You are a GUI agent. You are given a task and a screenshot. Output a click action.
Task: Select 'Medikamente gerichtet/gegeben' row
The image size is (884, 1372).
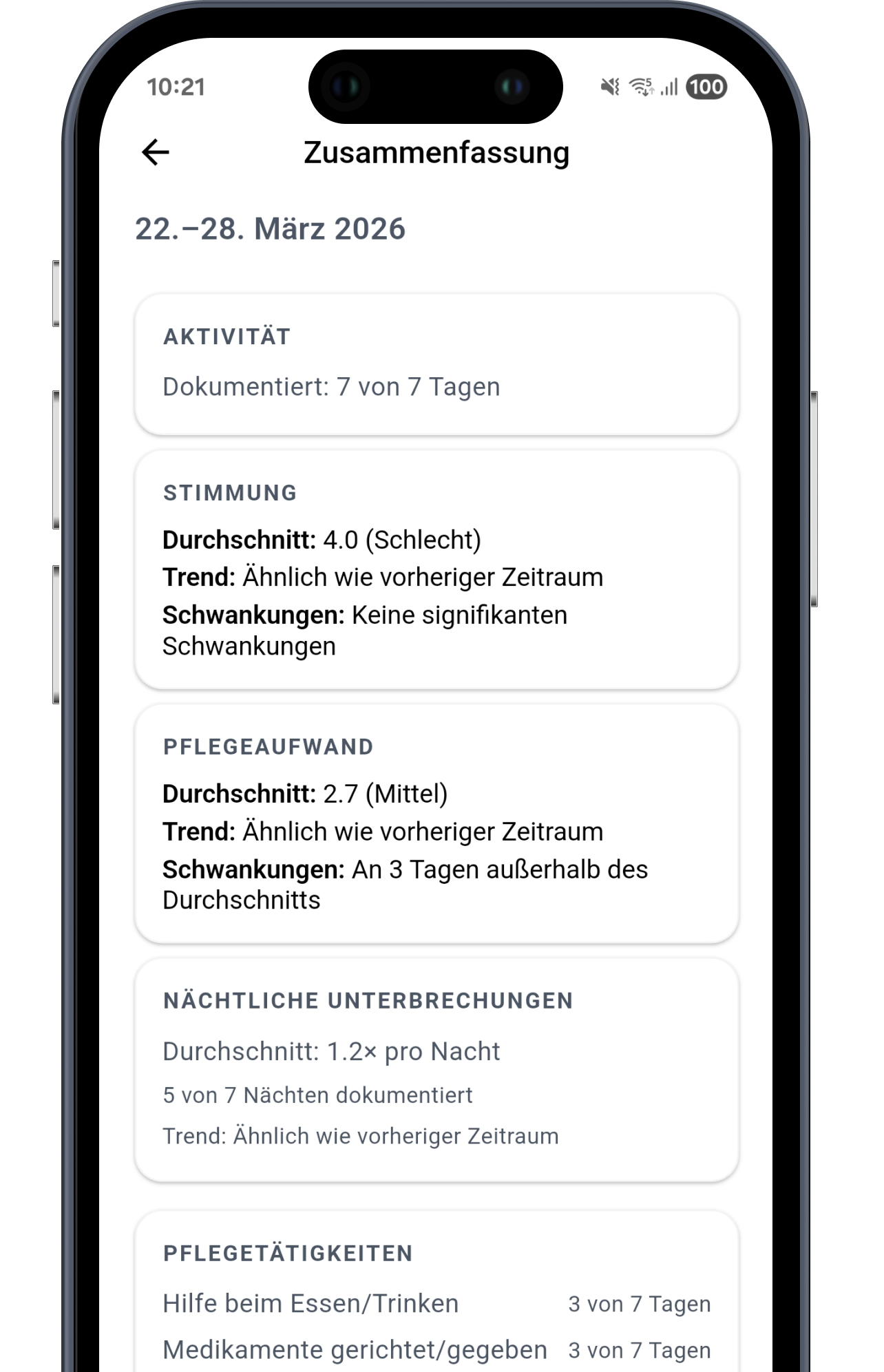pos(355,1349)
